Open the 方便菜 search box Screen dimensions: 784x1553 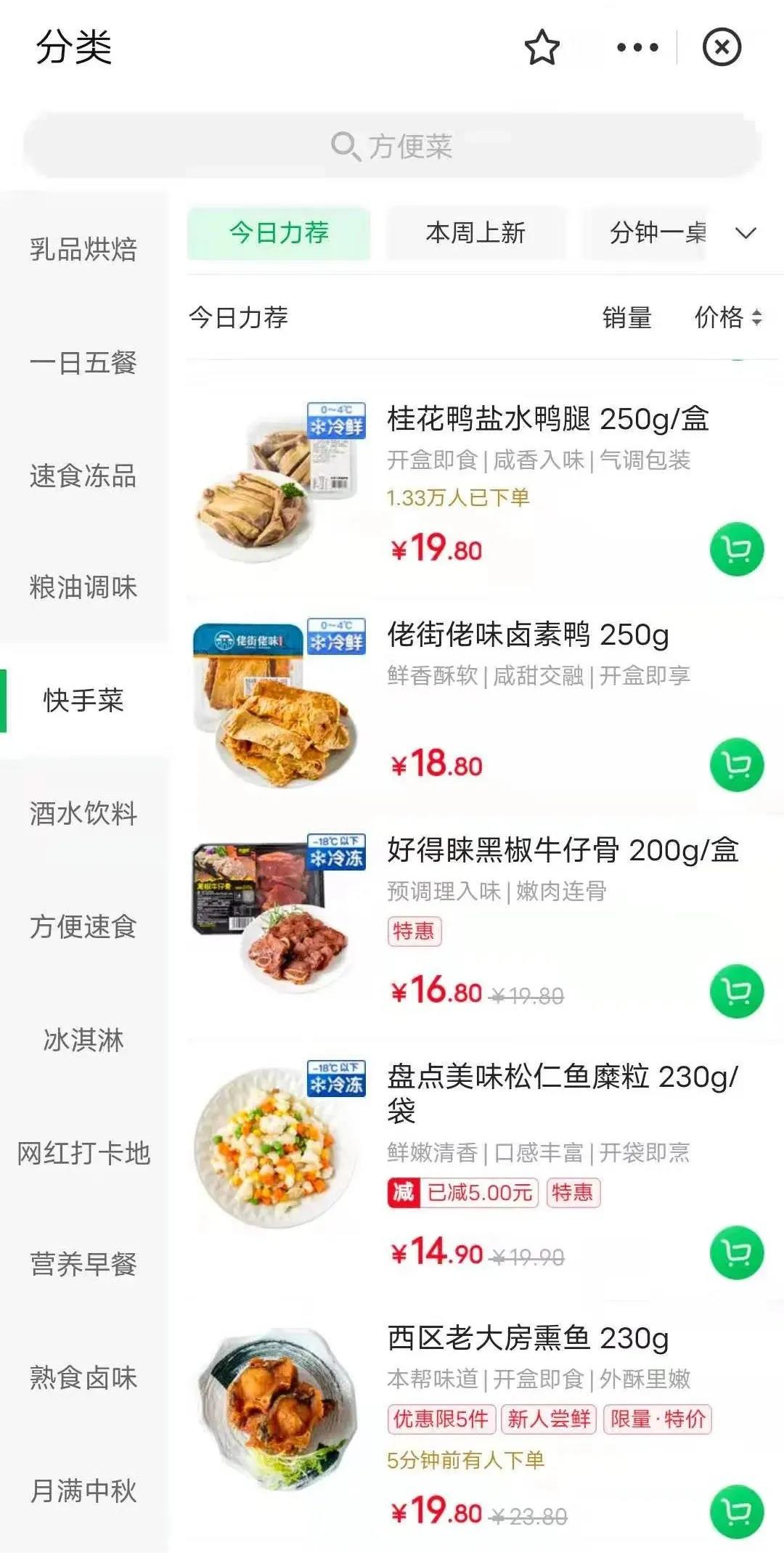click(x=392, y=146)
